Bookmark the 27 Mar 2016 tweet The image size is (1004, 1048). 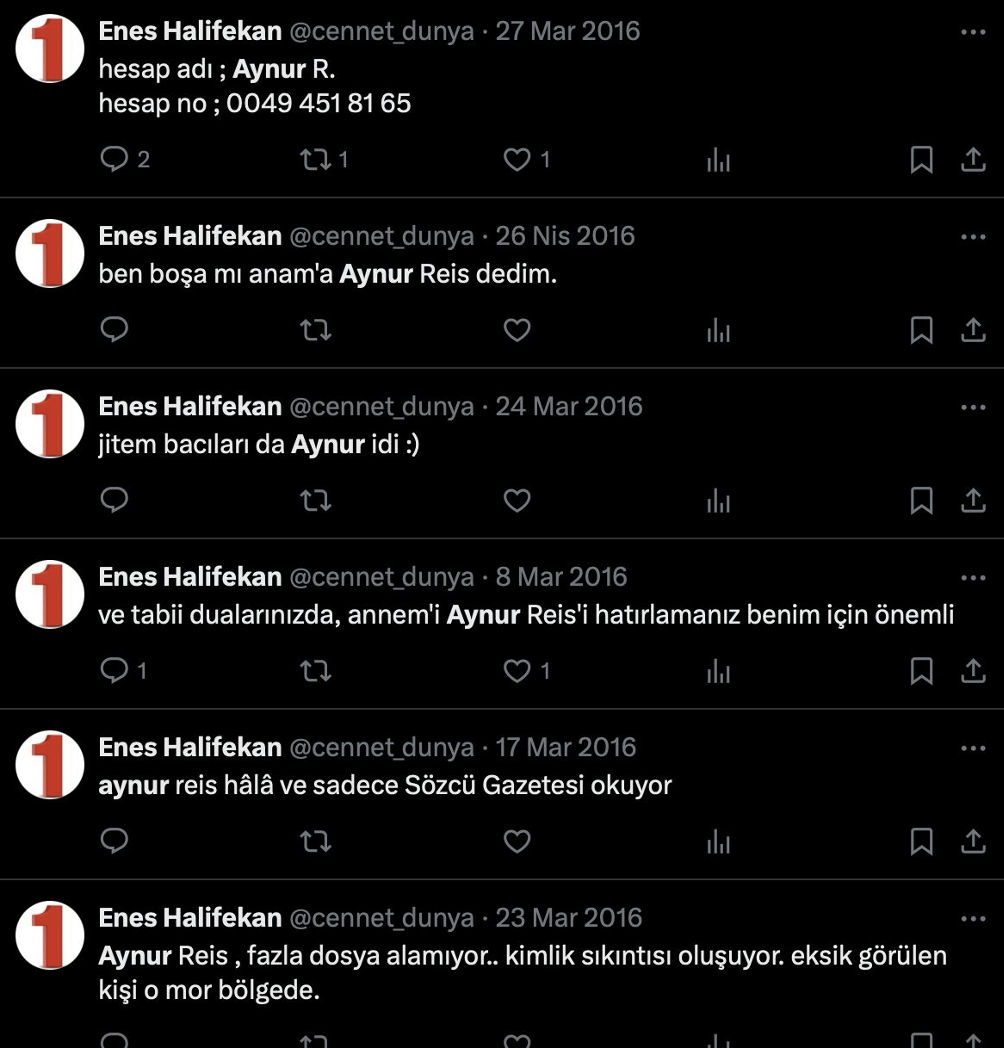click(x=921, y=160)
